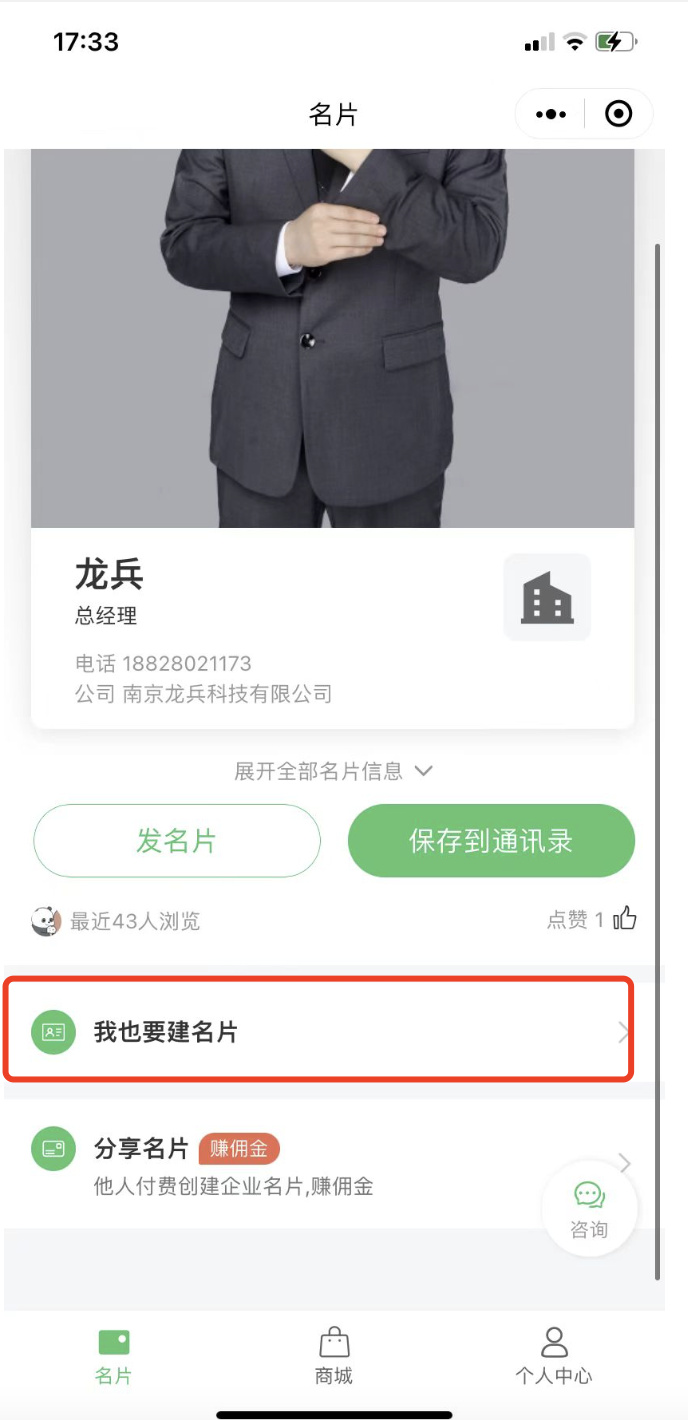Close the mini program via circle icon
This screenshot has height=1420, width=688.
pyautogui.click(x=619, y=115)
